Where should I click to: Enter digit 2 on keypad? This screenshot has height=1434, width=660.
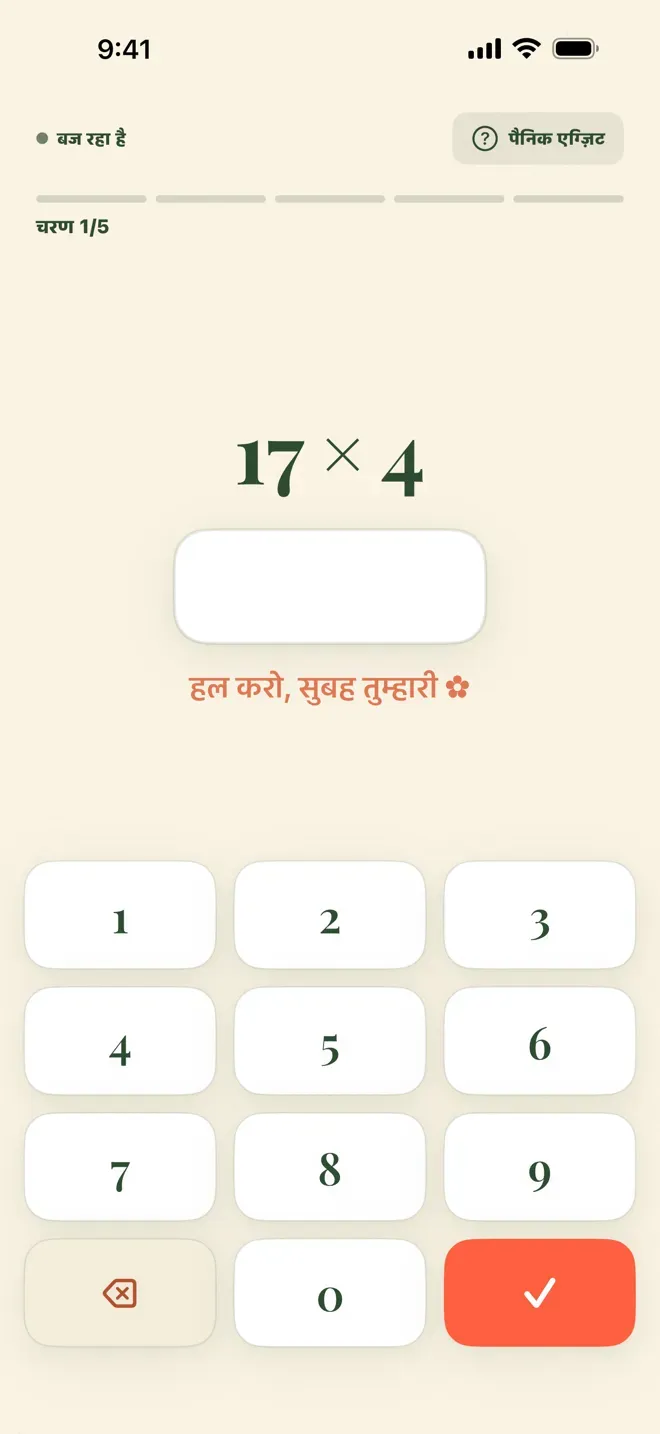tap(330, 915)
